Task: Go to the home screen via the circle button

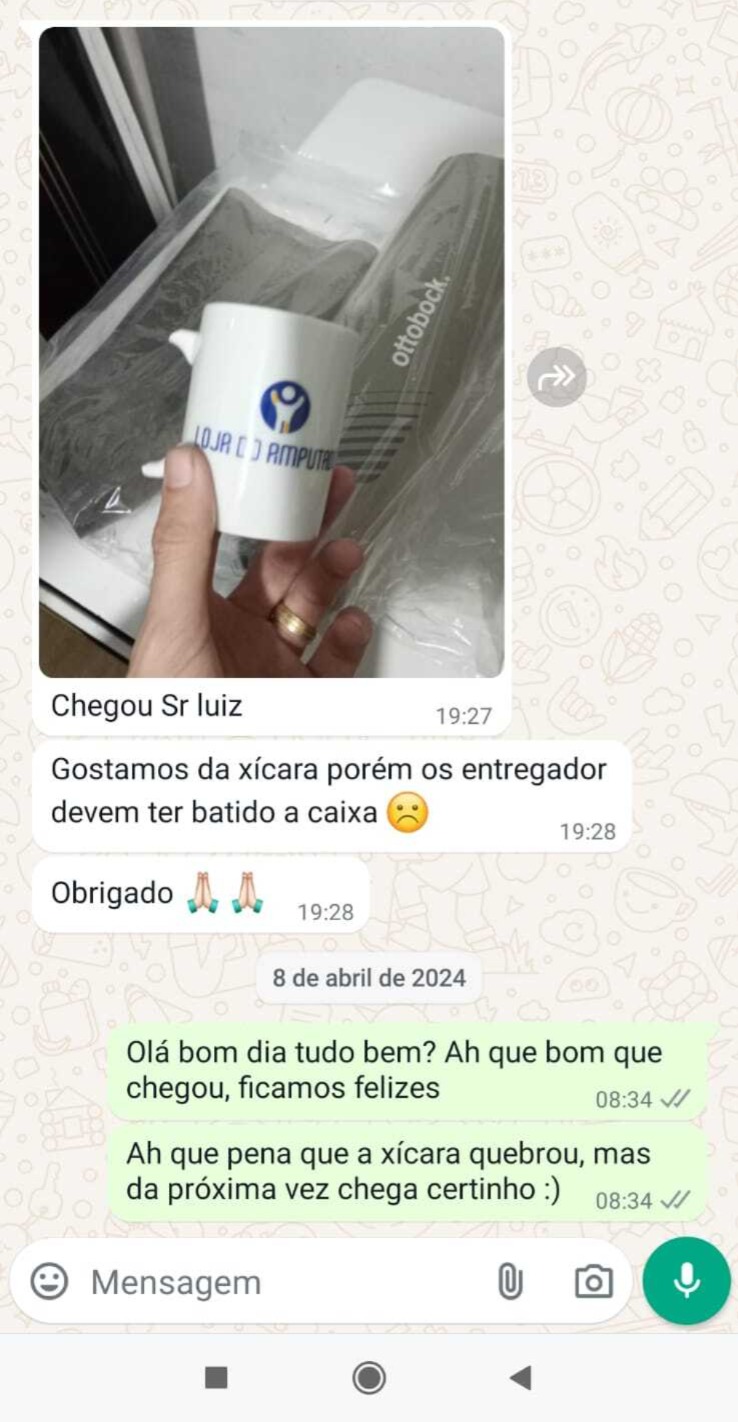Action: [369, 1378]
